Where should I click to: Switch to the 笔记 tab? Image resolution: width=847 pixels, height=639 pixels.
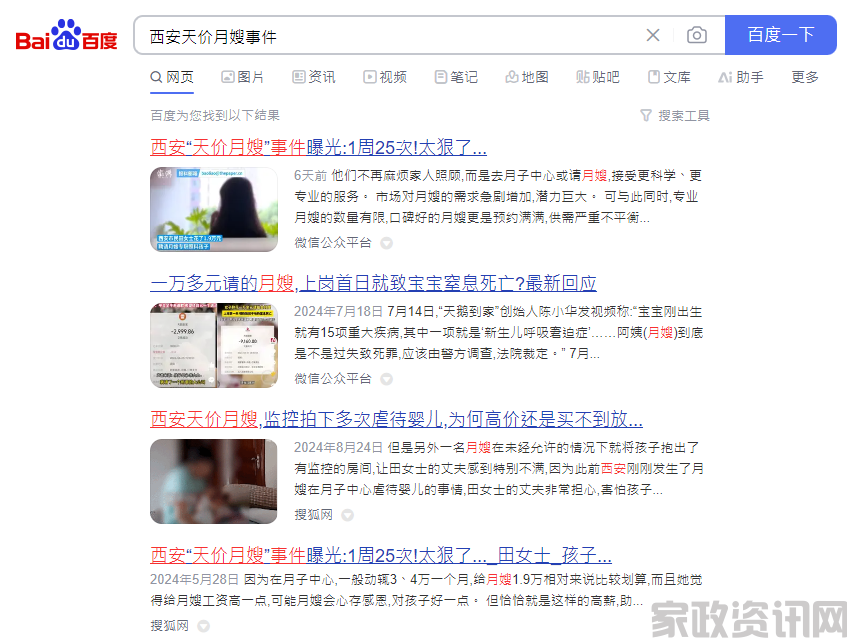pos(456,77)
